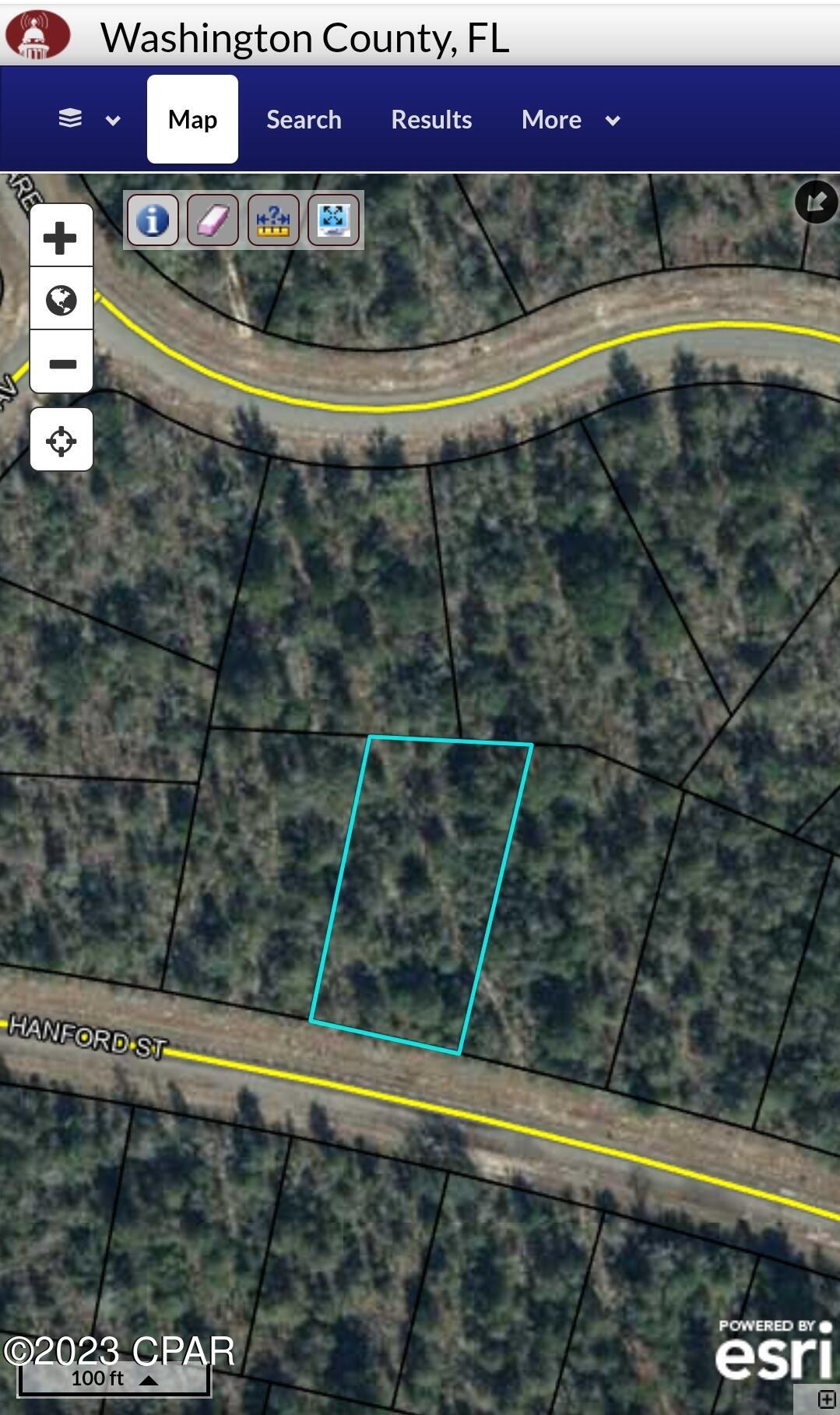
Task: Expand the scale bar units
Action: tap(149, 1380)
